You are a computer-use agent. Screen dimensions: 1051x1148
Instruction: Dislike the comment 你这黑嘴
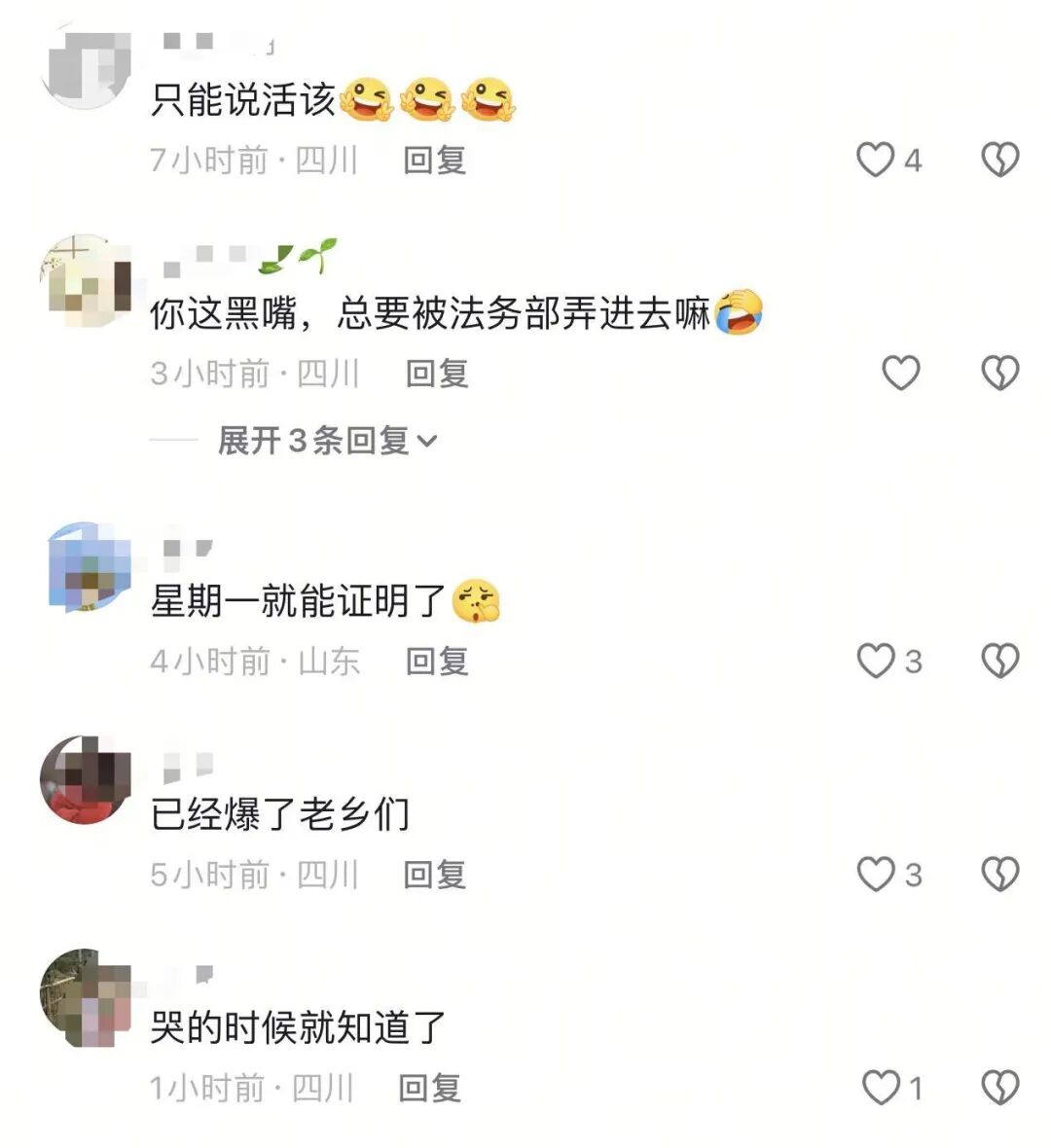point(999,373)
